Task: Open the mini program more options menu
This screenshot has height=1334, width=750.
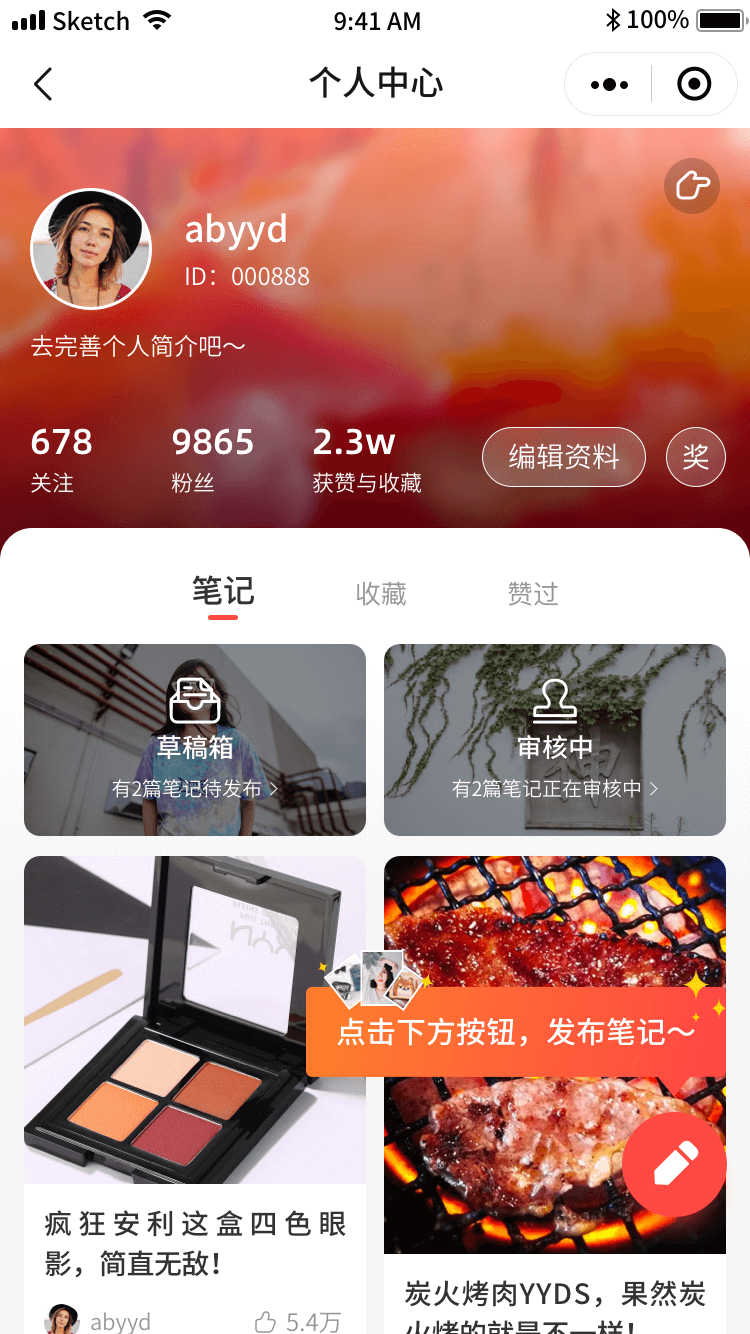Action: tap(609, 85)
